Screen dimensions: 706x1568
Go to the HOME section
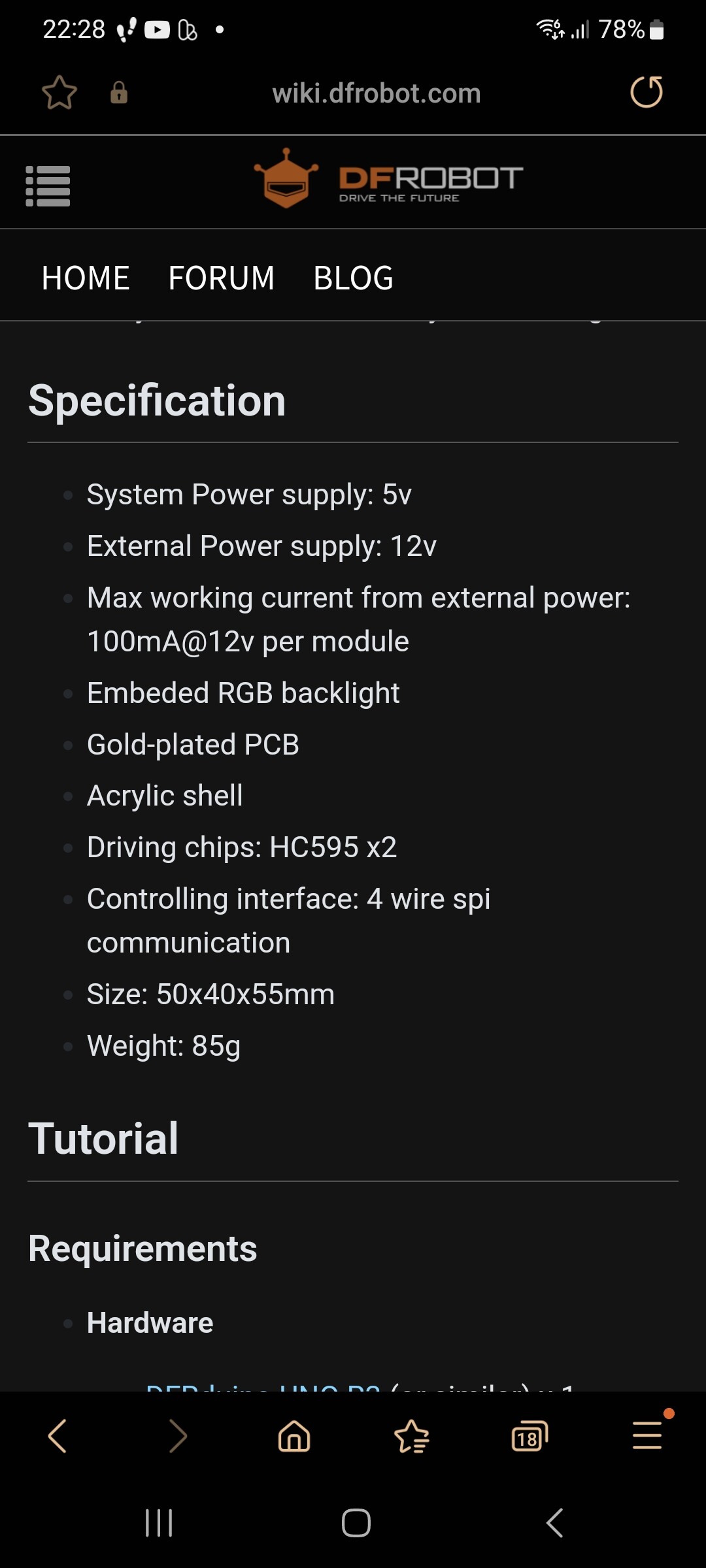coord(86,278)
